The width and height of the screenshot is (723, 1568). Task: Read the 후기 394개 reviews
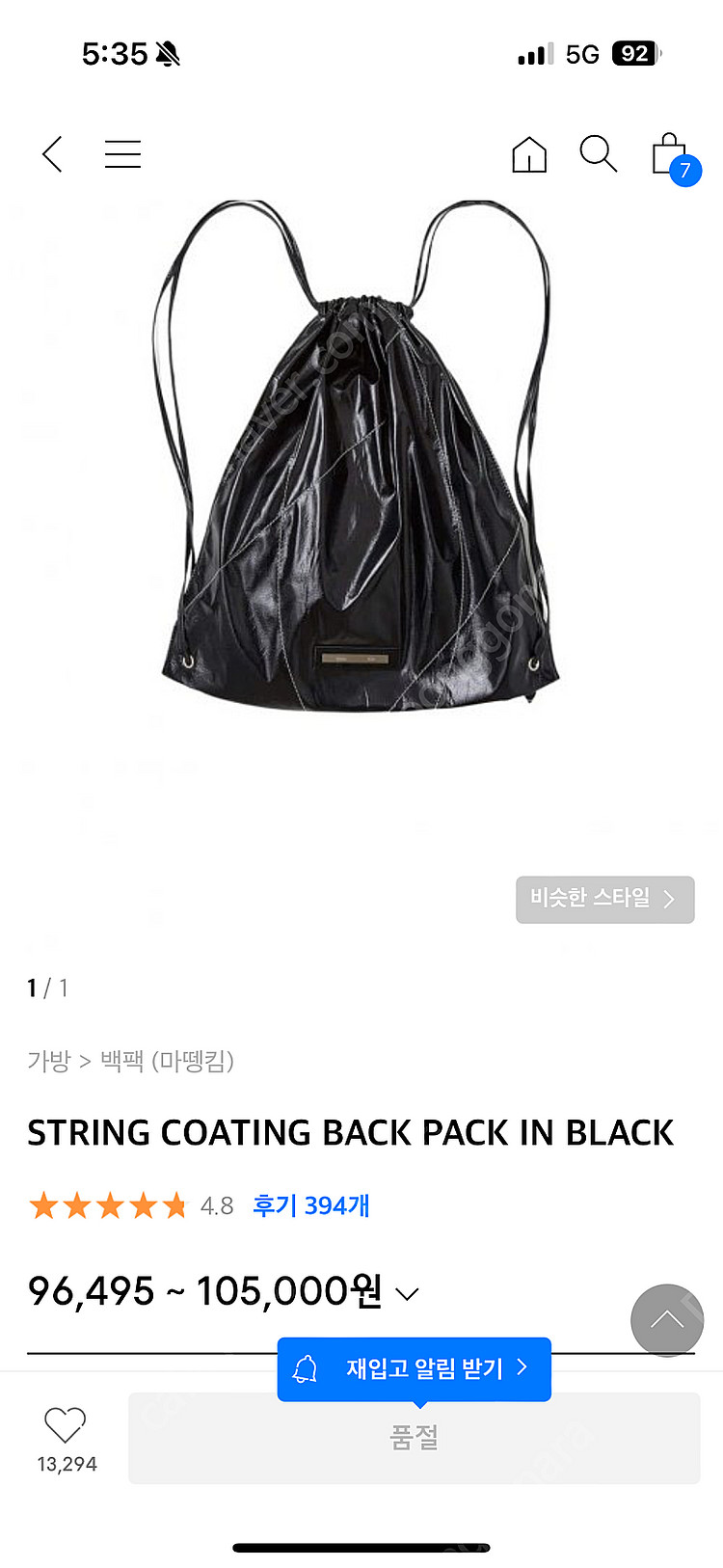(310, 1205)
